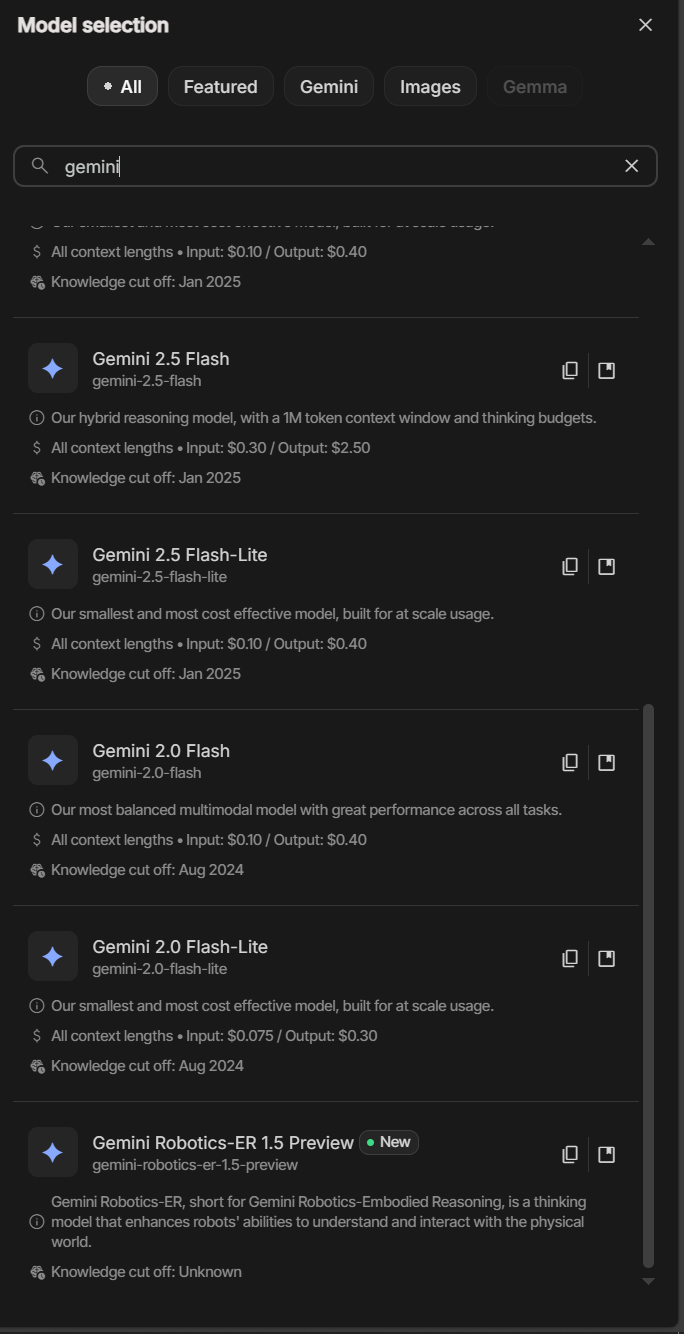Select the Gemini 2.0 Flash-Lite model
Screen dimensions: 684x1334
[179, 947]
